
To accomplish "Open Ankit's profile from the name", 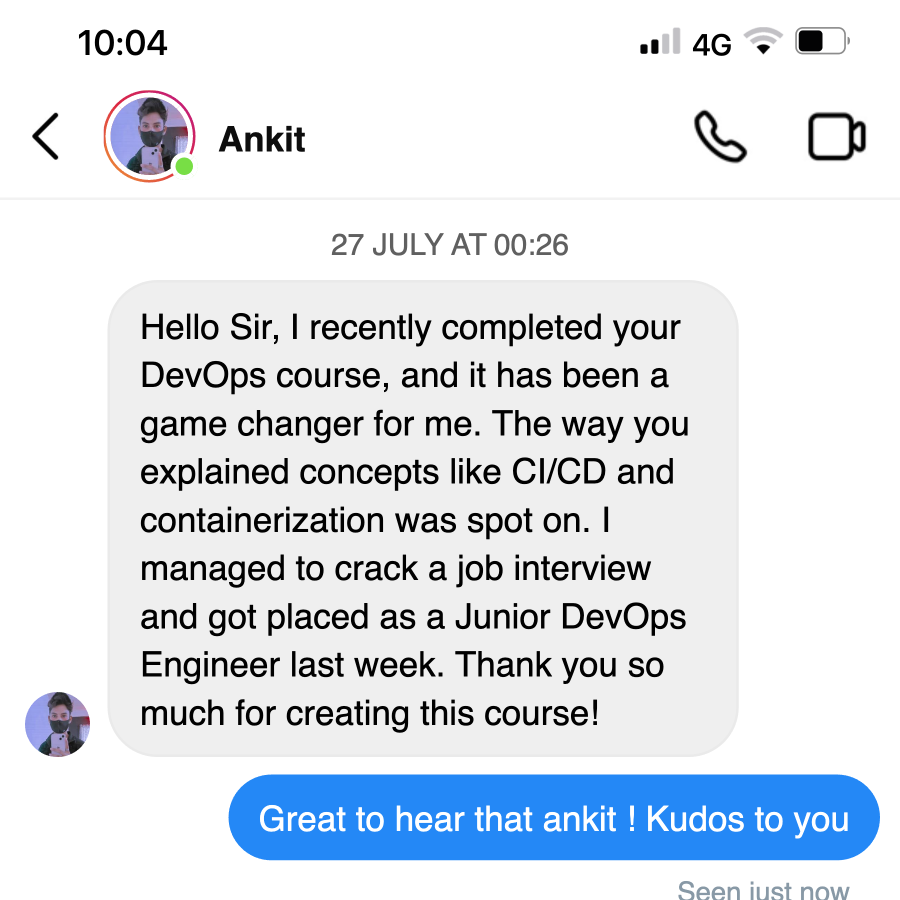I will click(262, 139).
